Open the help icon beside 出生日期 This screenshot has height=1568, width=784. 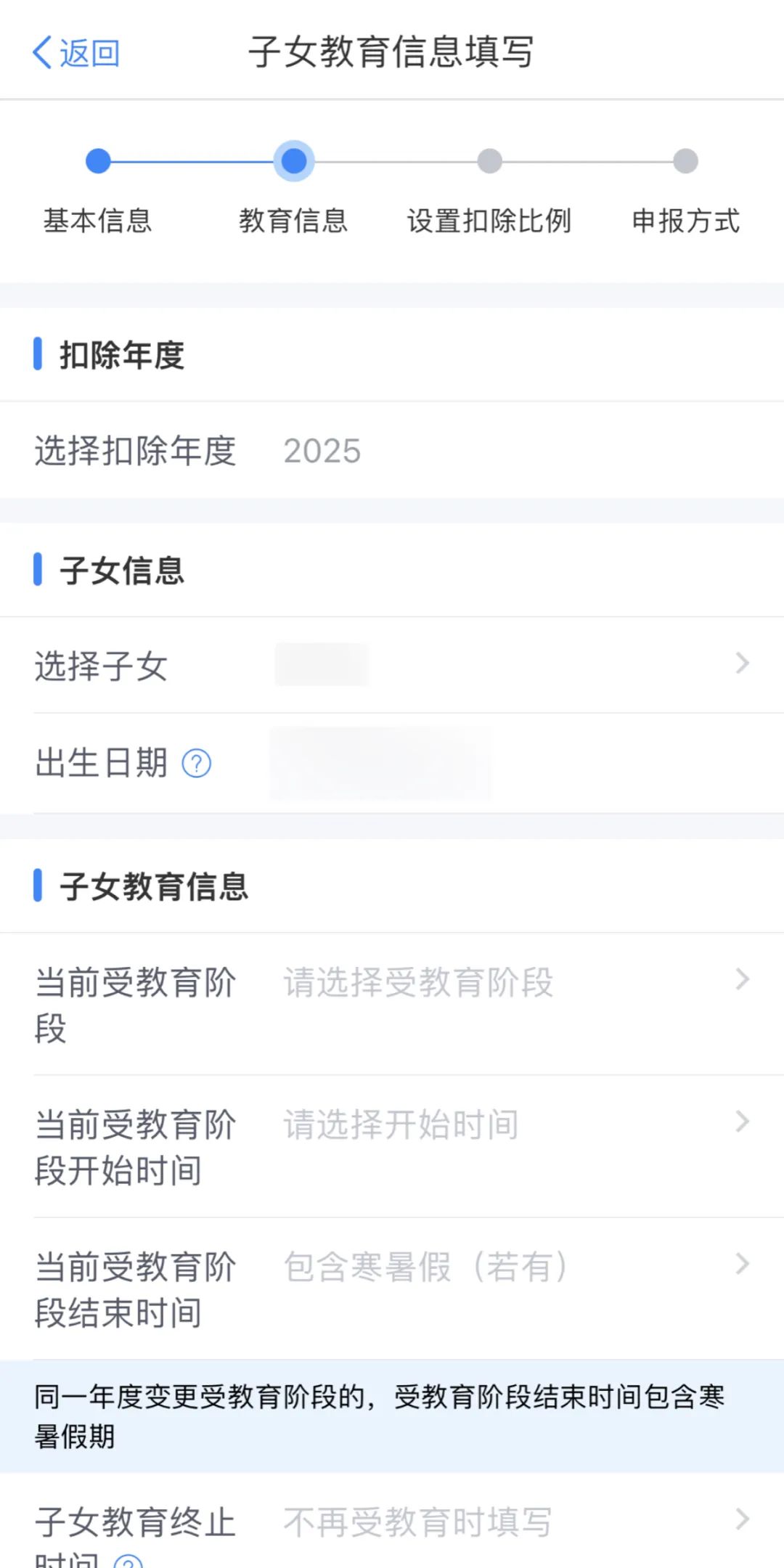click(x=196, y=764)
